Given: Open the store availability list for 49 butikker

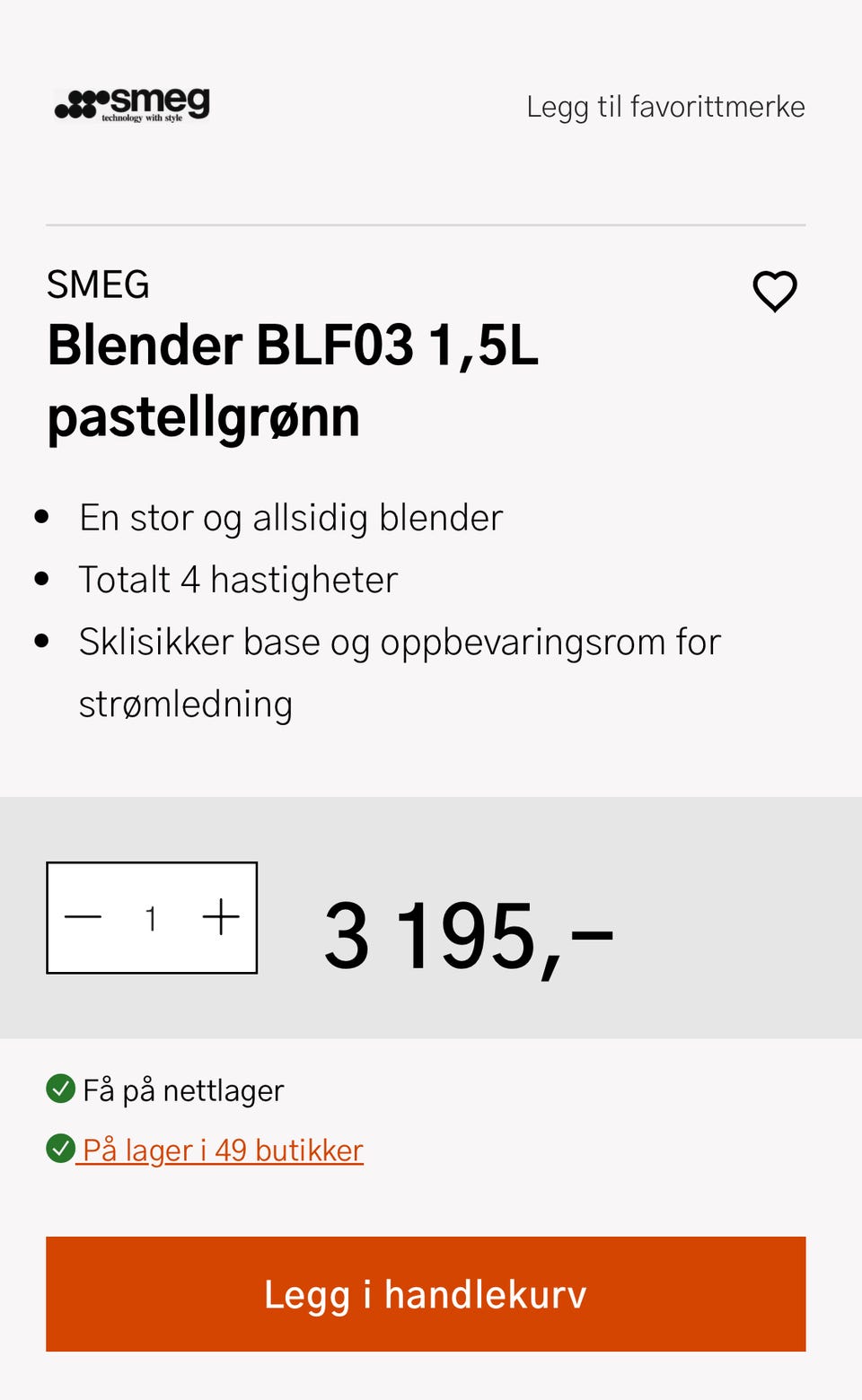Looking at the screenshot, I should (x=222, y=1149).
